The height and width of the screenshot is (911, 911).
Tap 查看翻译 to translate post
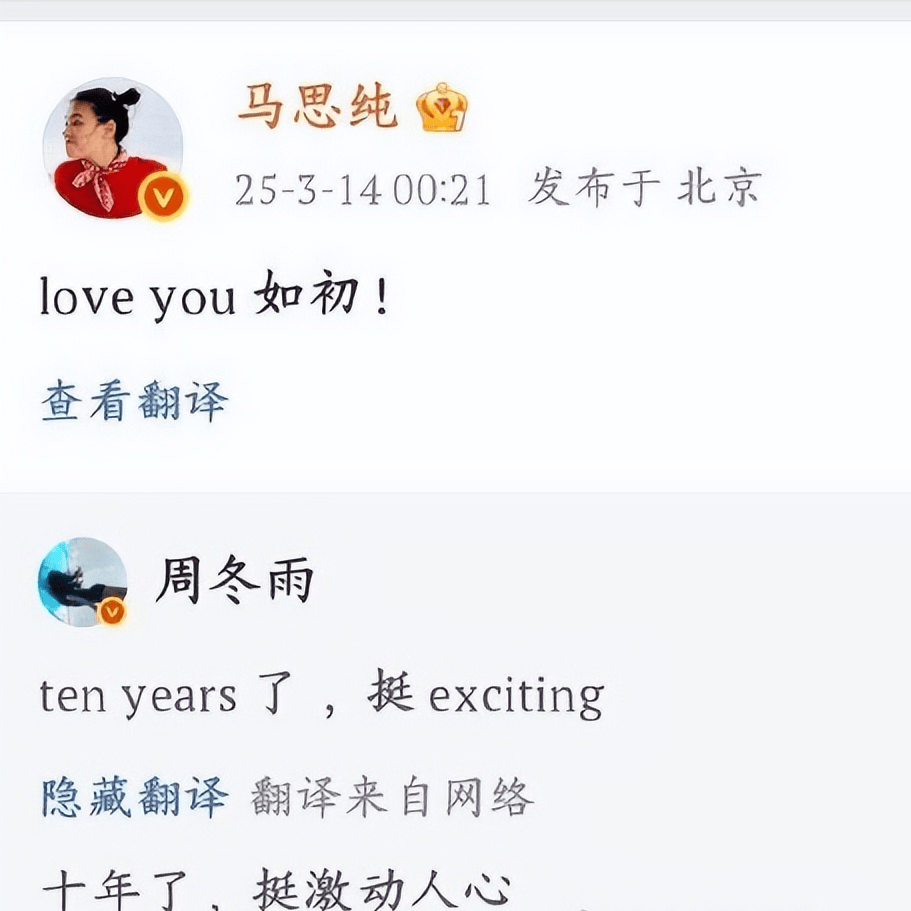134,401
